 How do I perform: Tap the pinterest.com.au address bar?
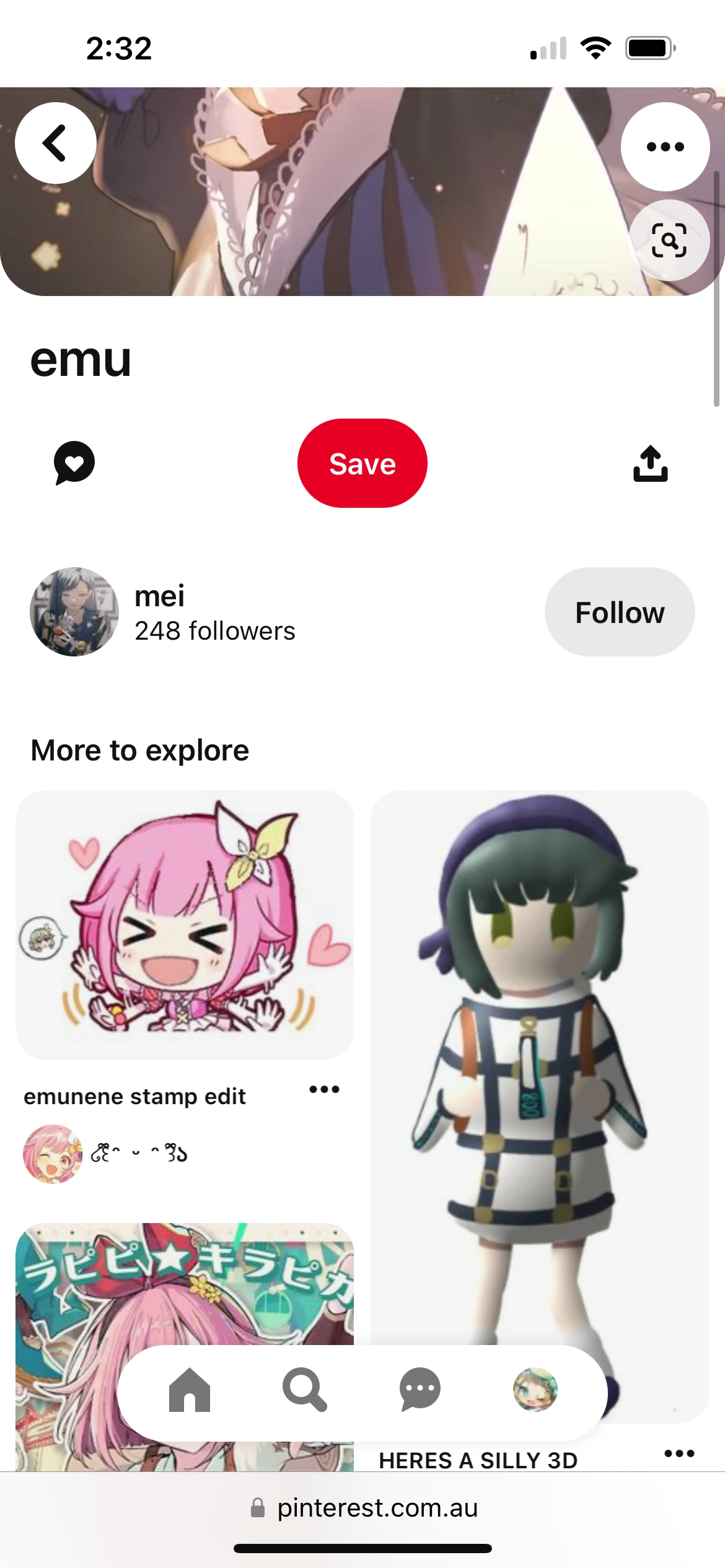click(x=362, y=1509)
